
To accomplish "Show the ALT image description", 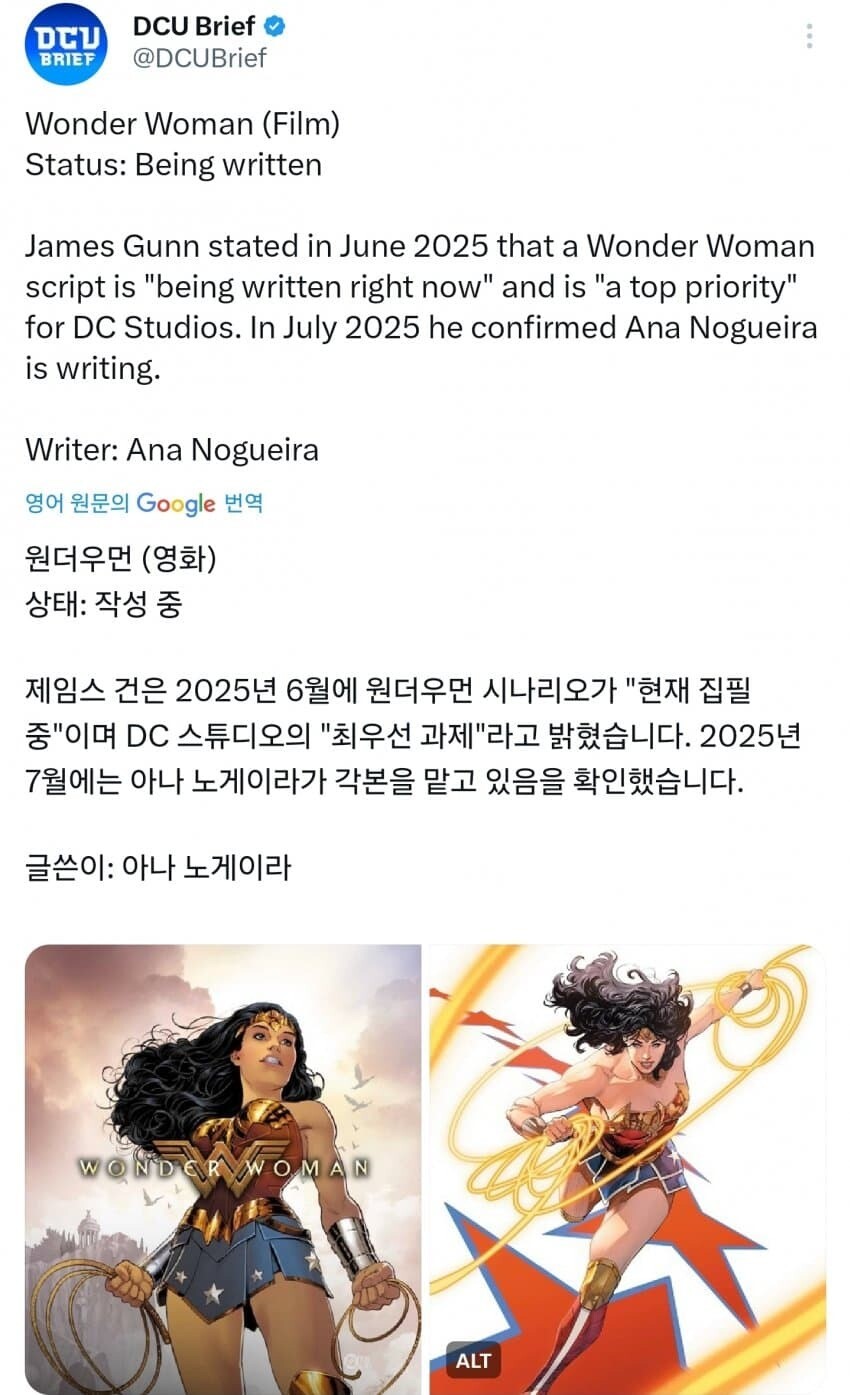I will (473, 1360).
